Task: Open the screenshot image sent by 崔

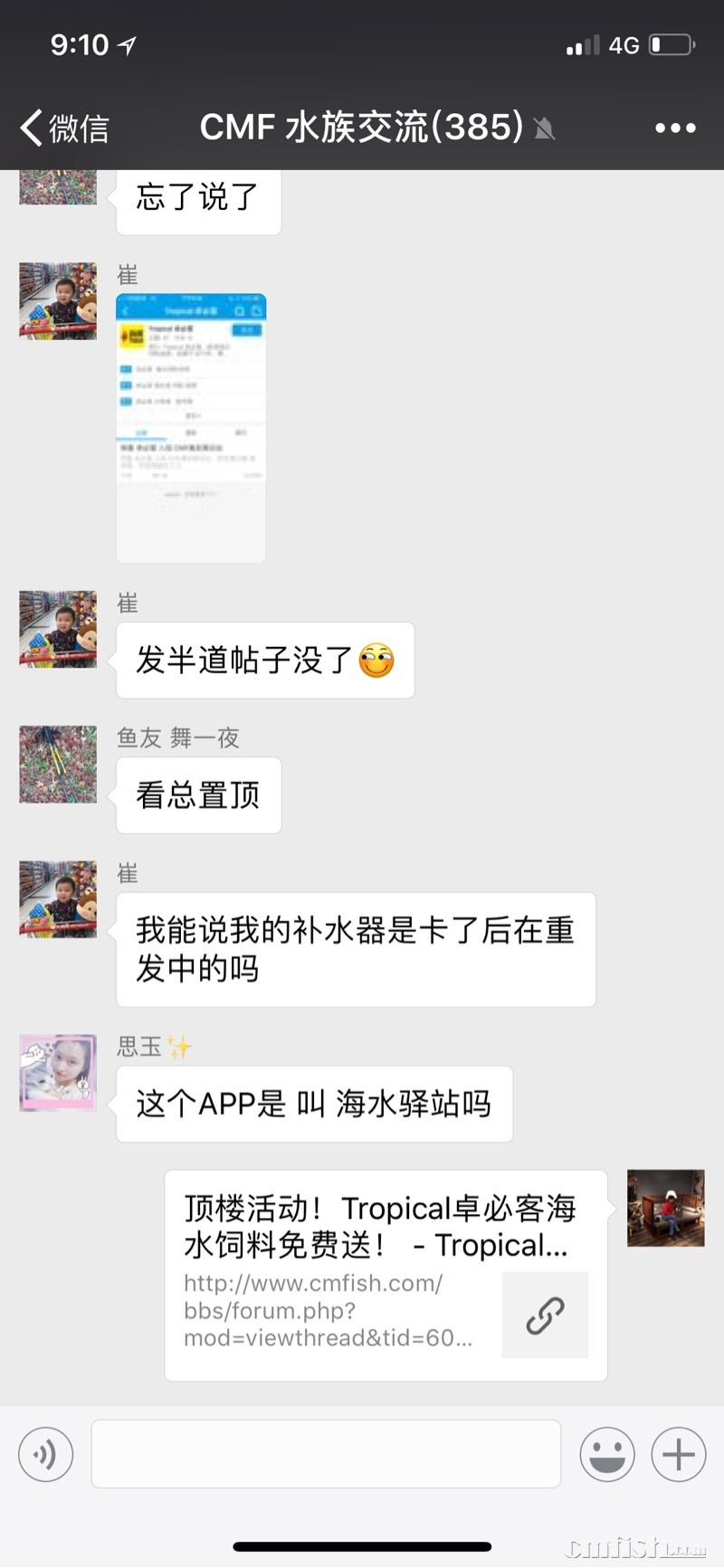Action: pyautogui.click(x=191, y=427)
